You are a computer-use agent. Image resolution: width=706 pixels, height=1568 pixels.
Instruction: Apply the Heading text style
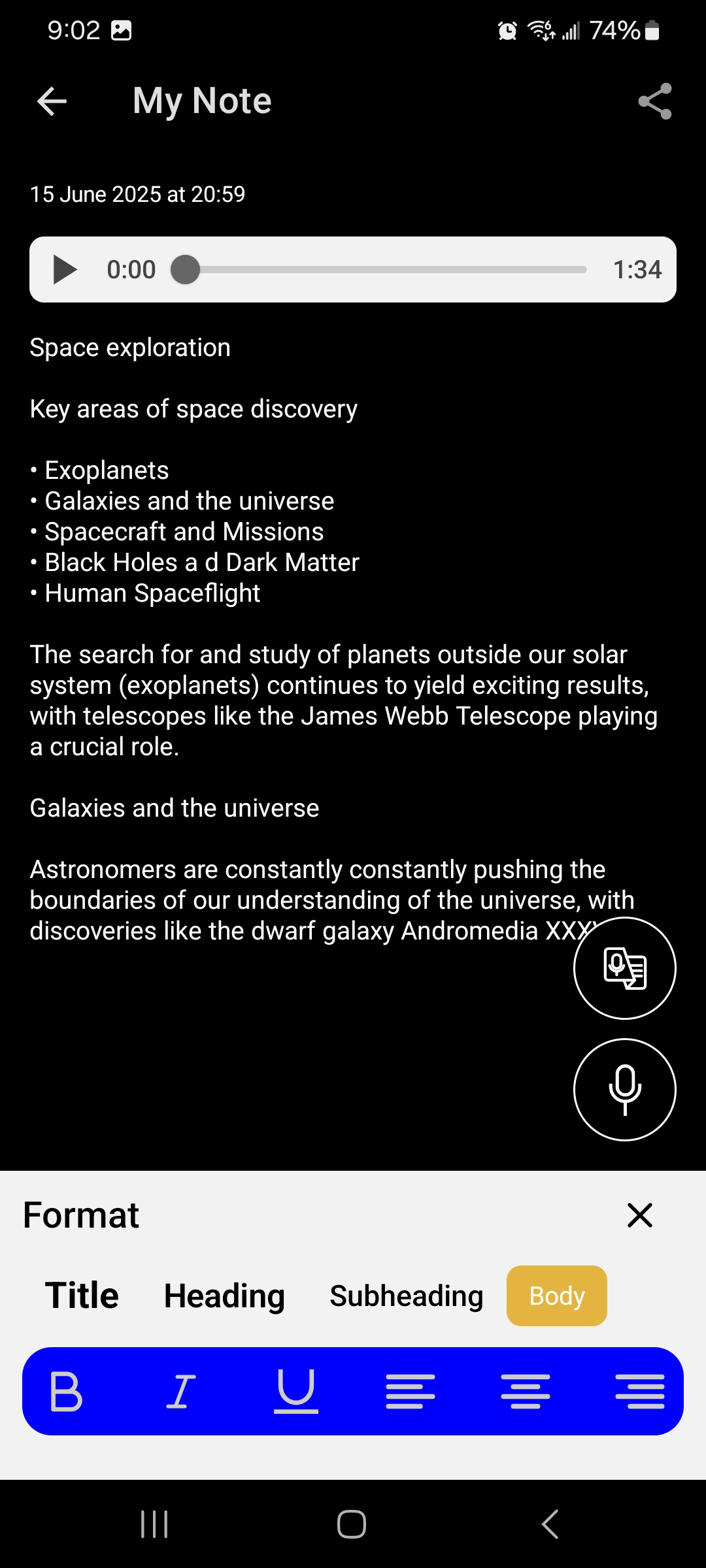224,1296
